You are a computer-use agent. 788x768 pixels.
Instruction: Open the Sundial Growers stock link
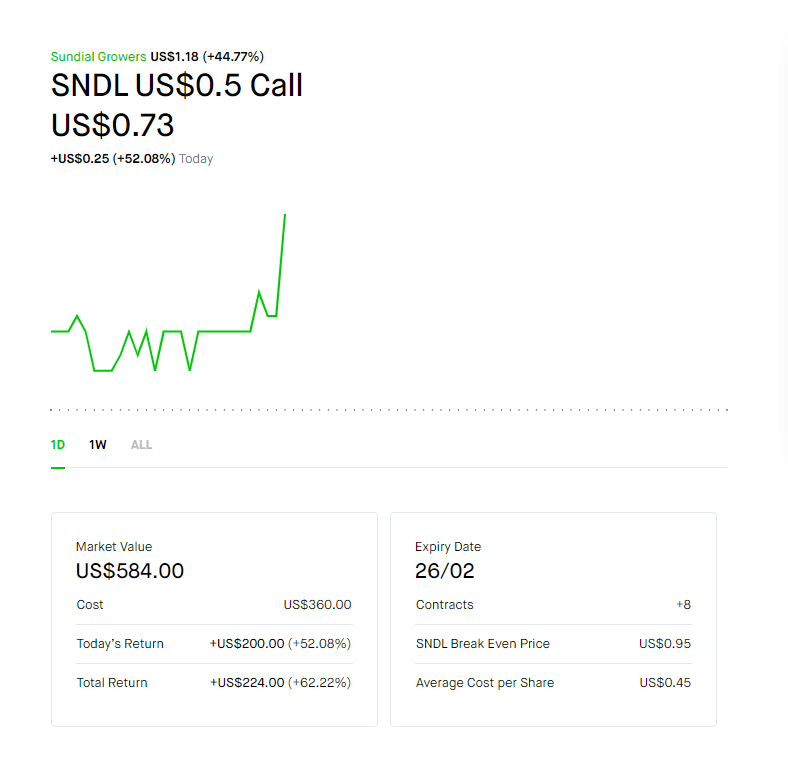[98, 57]
